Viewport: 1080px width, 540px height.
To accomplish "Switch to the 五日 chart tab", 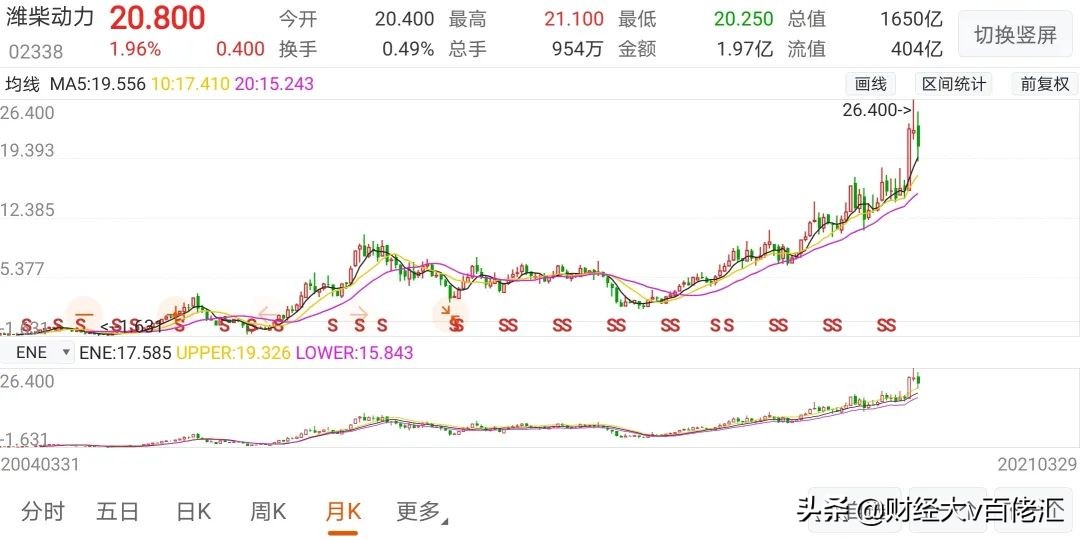I will pos(117,512).
